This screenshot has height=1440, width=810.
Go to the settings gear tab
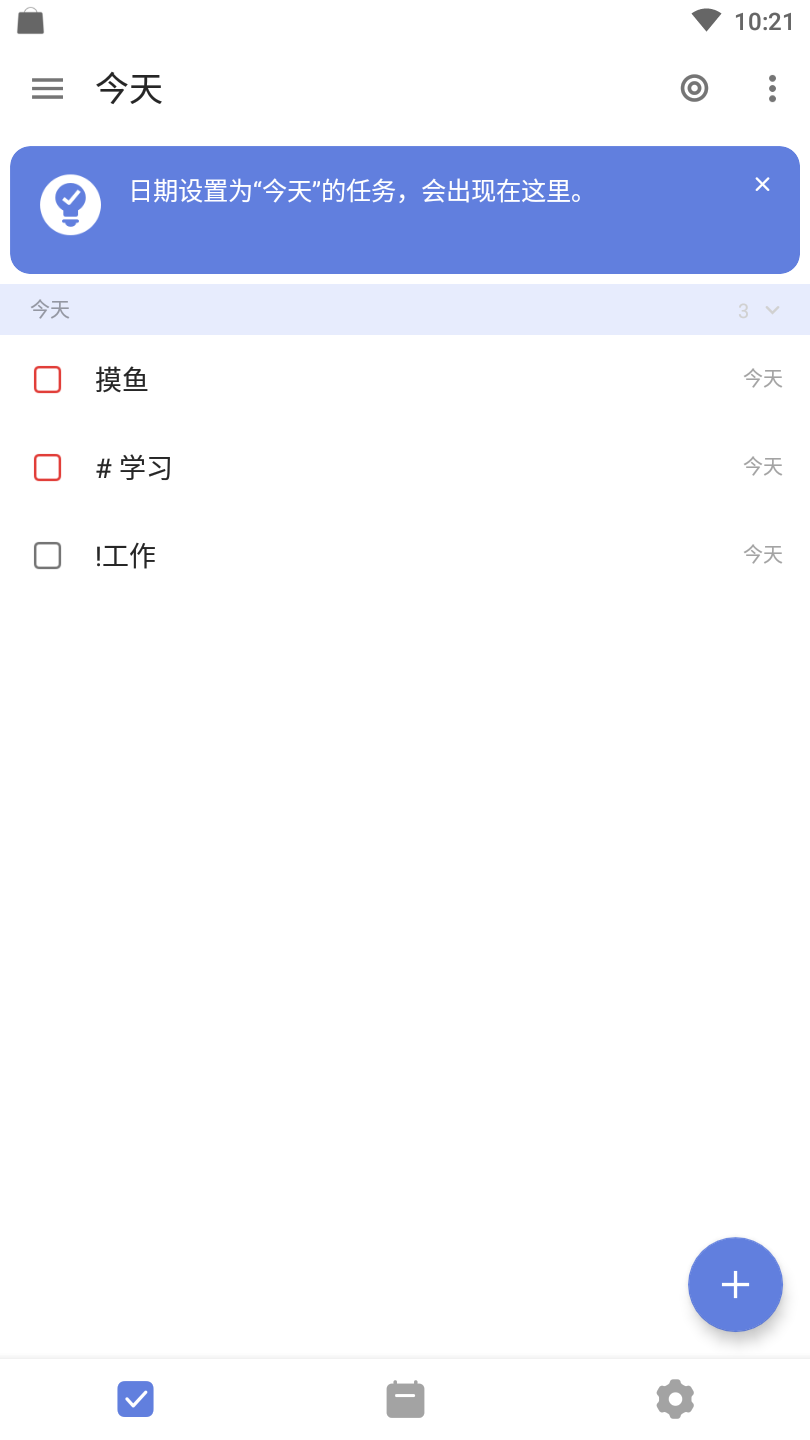[675, 1399]
